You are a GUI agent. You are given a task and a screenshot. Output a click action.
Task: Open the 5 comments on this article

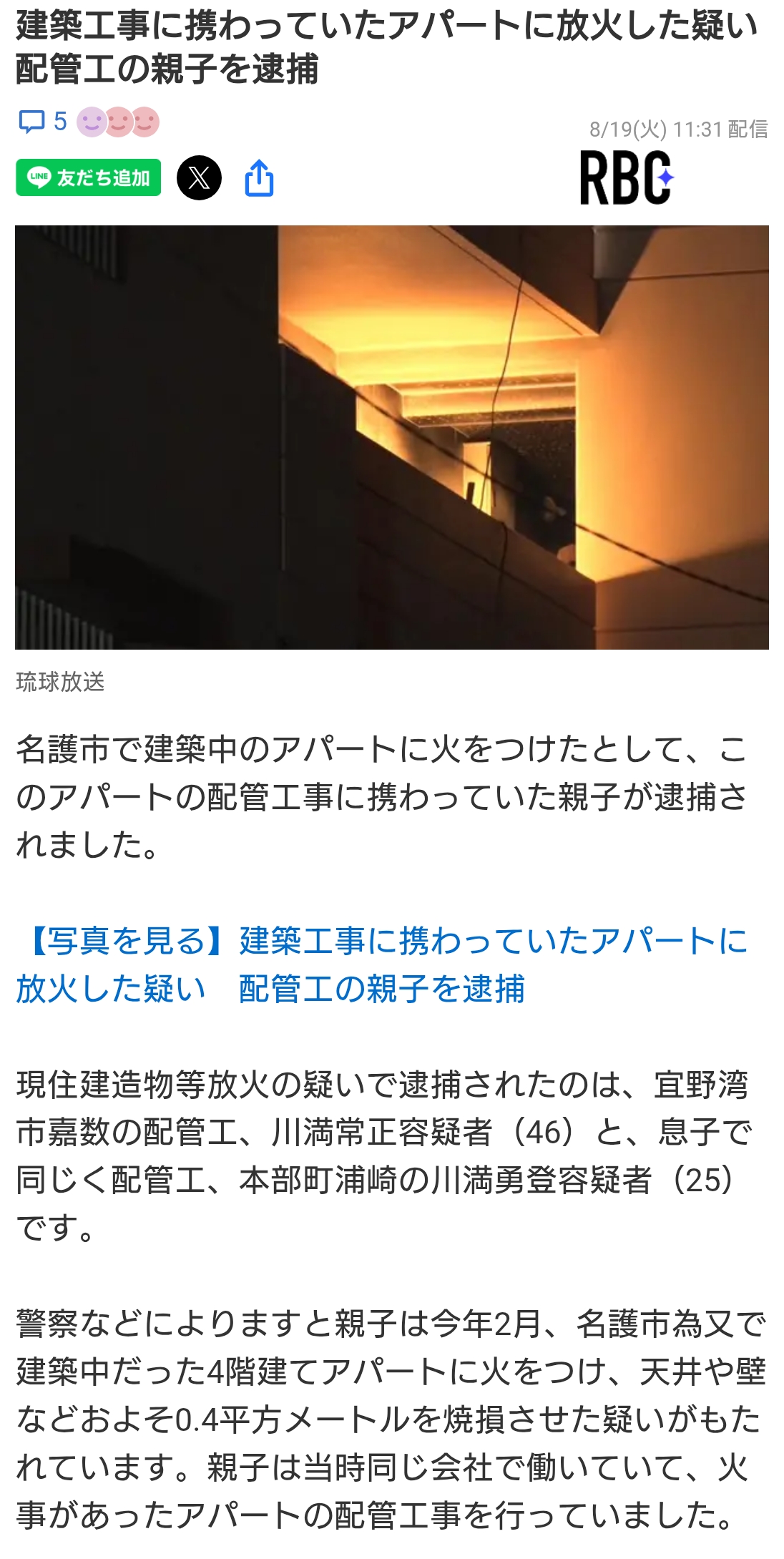click(42, 122)
